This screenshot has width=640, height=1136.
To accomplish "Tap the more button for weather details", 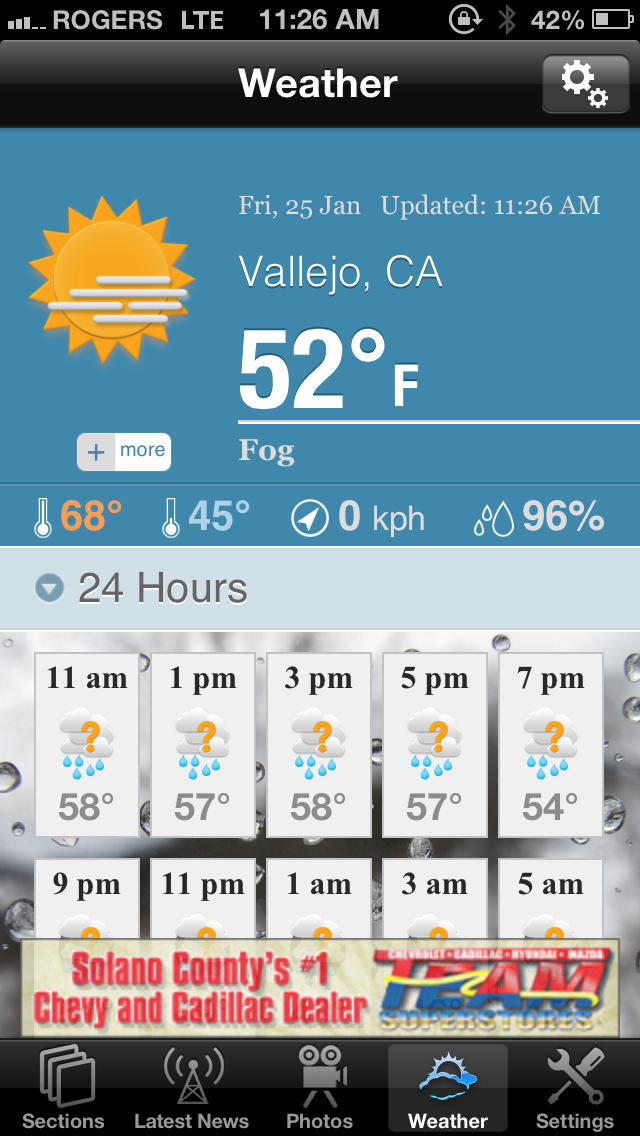I will [124, 452].
